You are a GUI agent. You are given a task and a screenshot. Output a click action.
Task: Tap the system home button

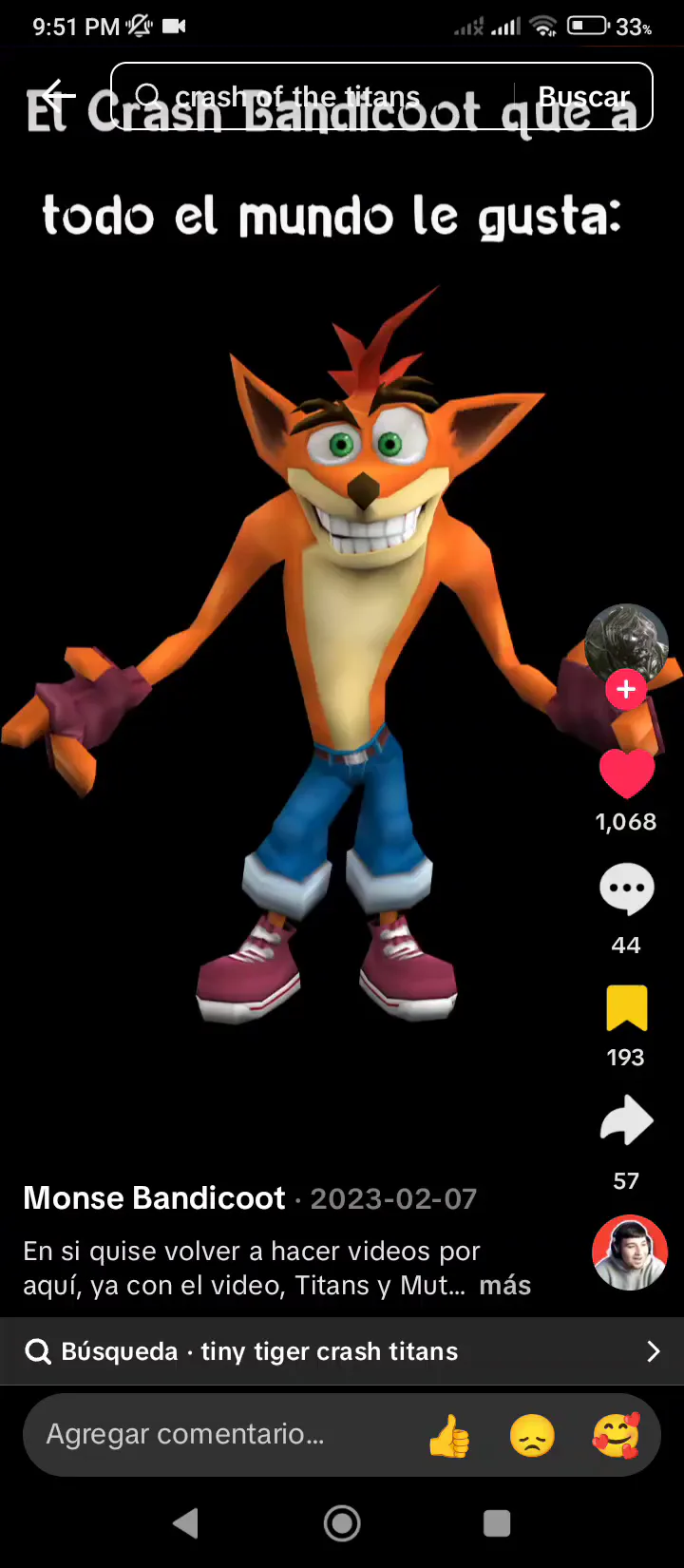[x=342, y=1523]
